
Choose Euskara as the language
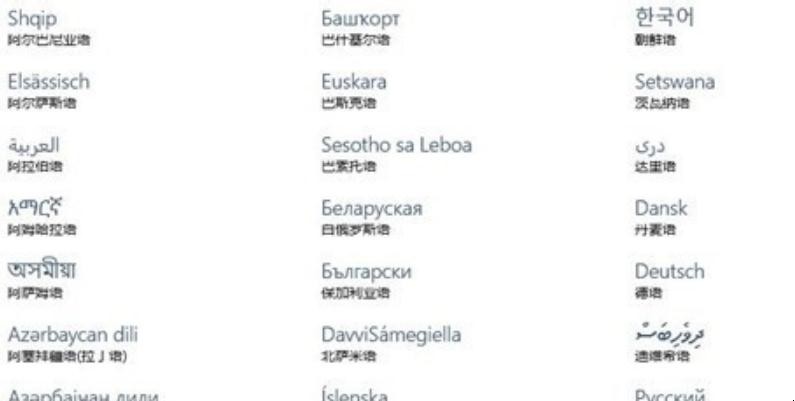pyautogui.click(x=353, y=82)
